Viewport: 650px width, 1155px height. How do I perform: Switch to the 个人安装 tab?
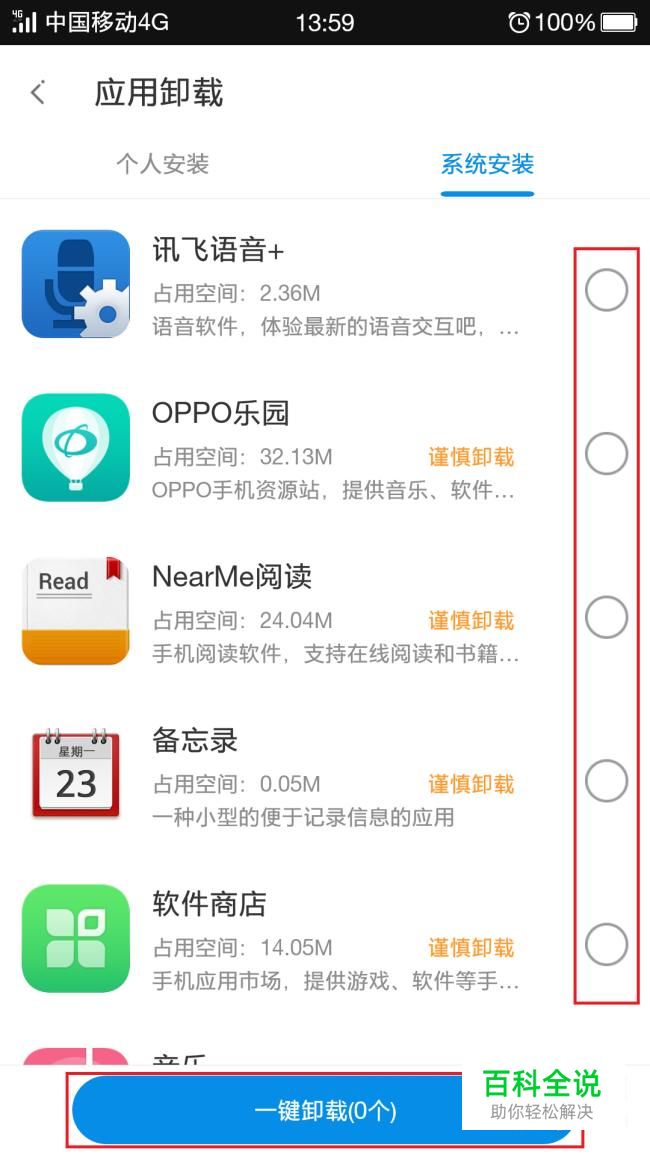point(162,164)
